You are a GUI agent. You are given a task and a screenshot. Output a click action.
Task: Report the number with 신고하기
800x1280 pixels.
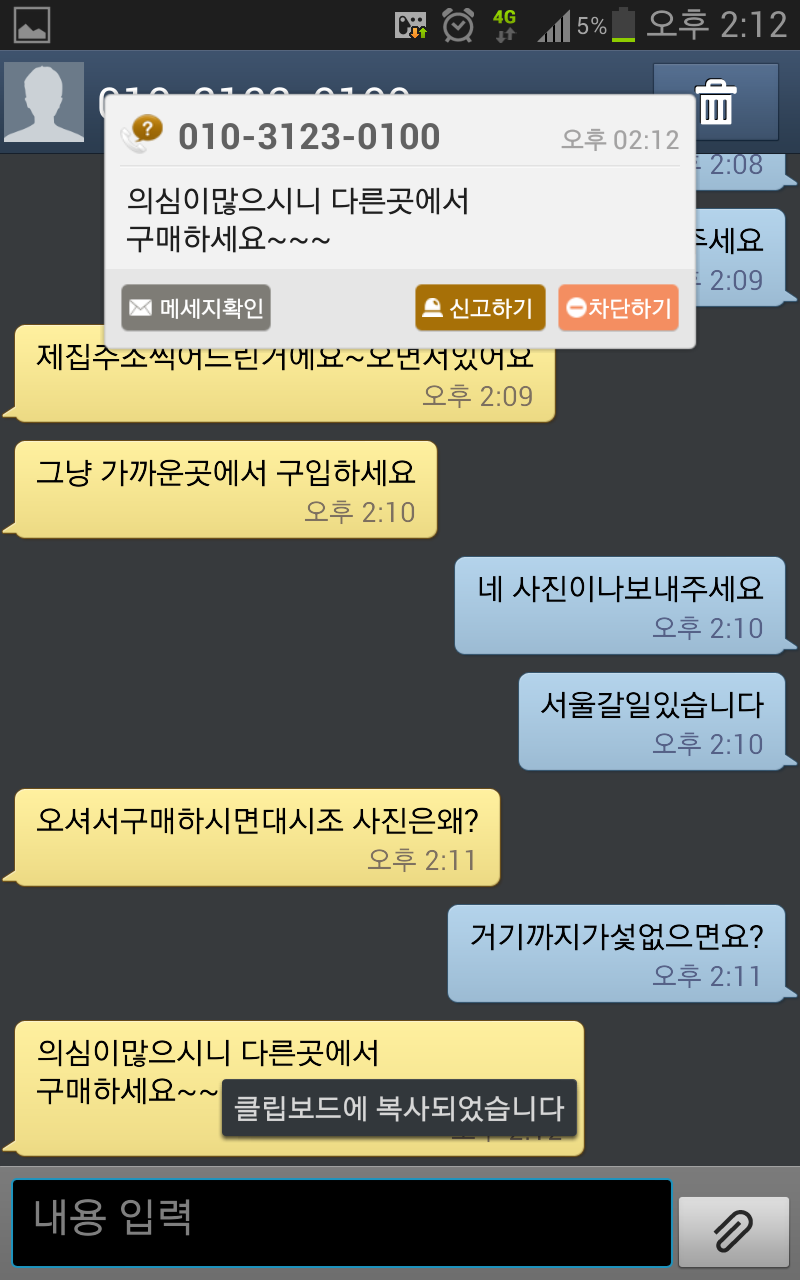click(480, 308)
